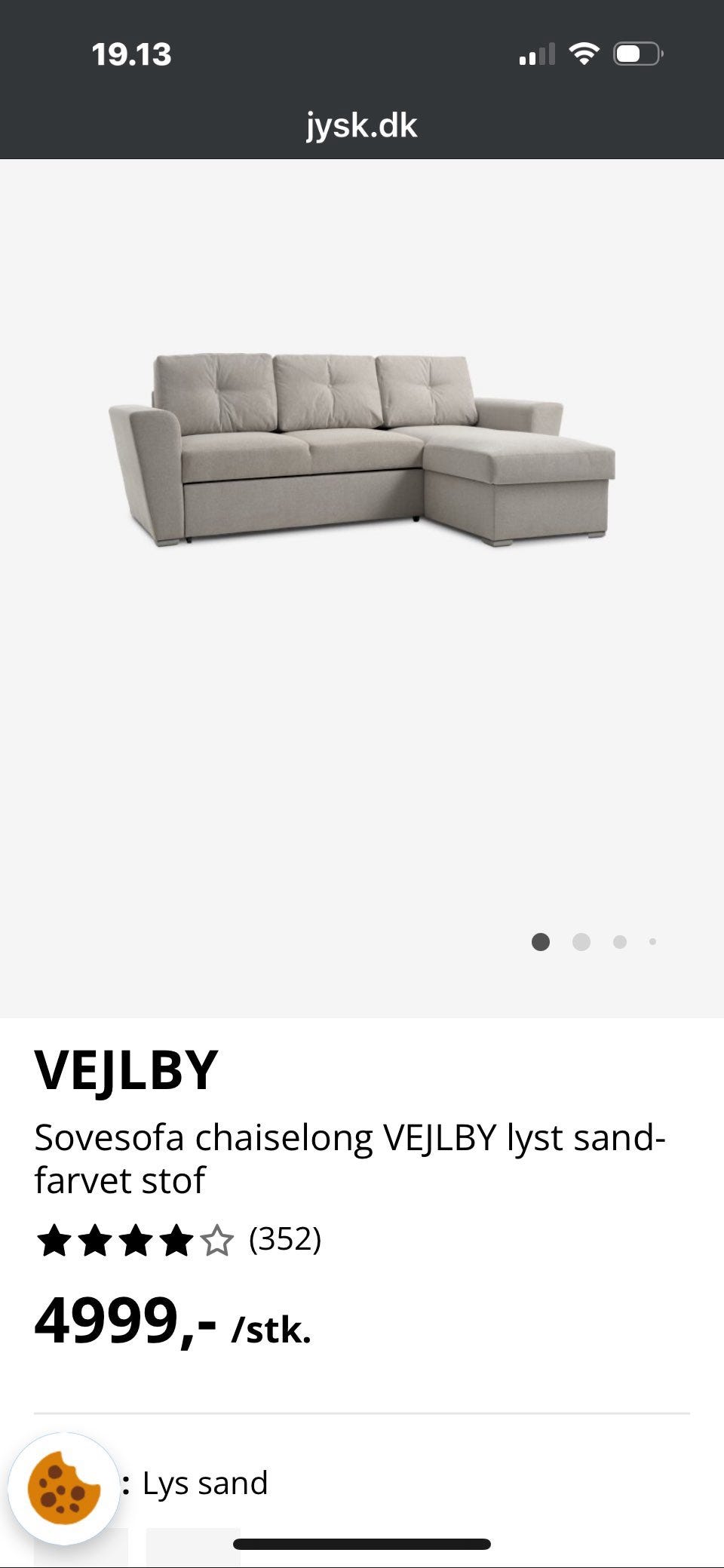This screenshot has height=1568, width=724.
Task: Click the 4999,- price text
Action: pyautogui.click(x=124, y=1325)
